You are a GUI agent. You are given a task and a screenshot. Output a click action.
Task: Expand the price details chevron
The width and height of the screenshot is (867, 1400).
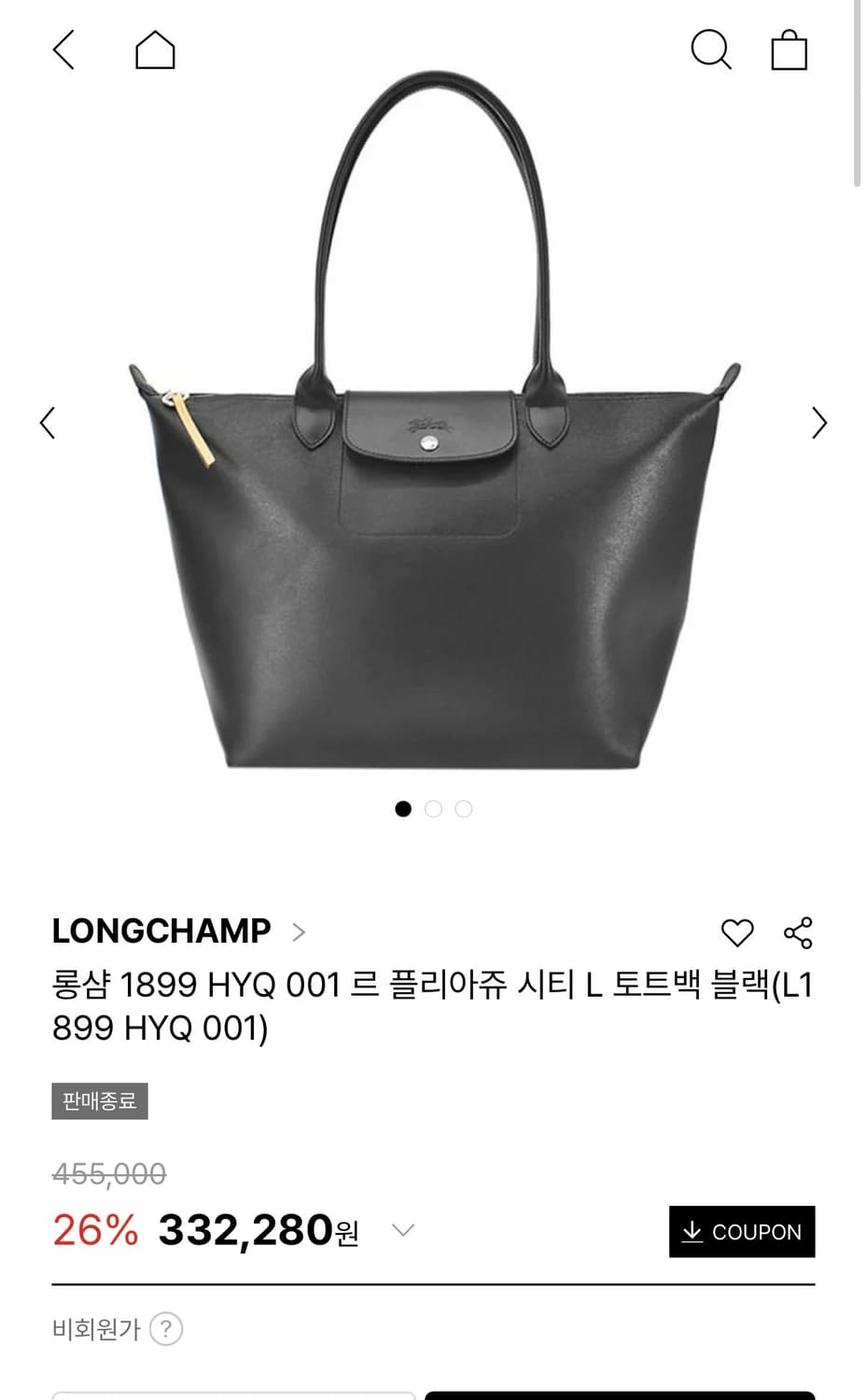(x=403, y=1230)
